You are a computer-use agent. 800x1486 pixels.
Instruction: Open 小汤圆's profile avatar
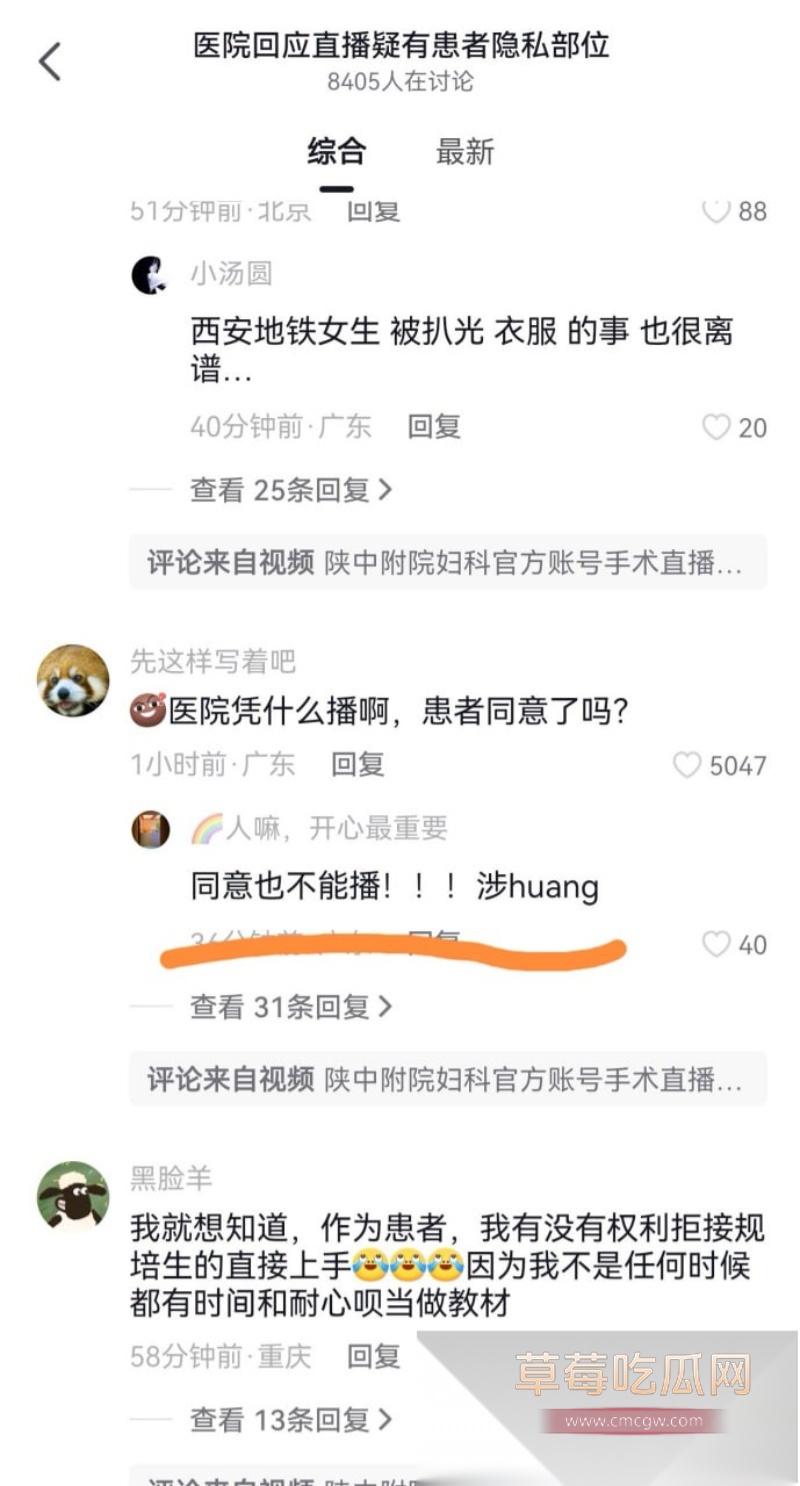150,274
